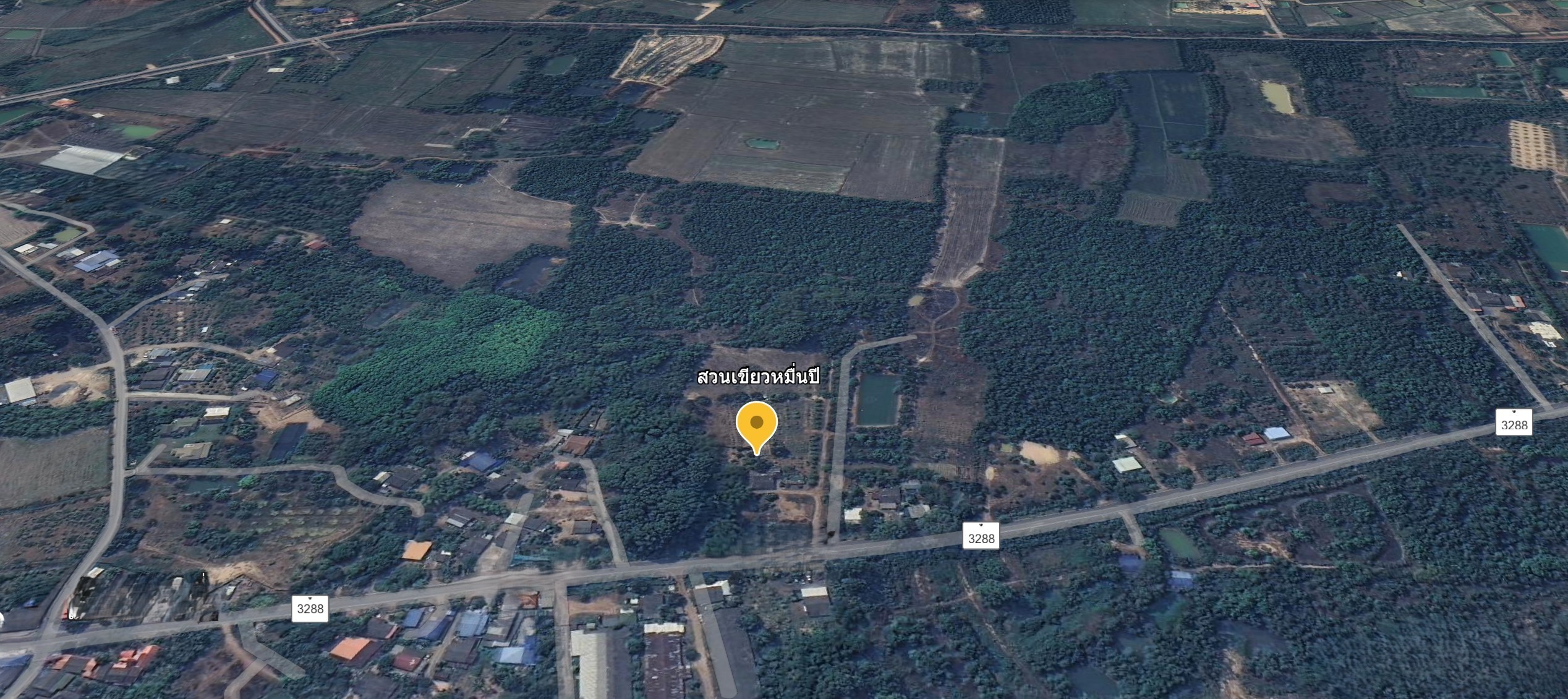Open the yellow สวนเขียวหมื่นปี place pin
This screenshot has height=699, width=1568.
click(756, 424)
